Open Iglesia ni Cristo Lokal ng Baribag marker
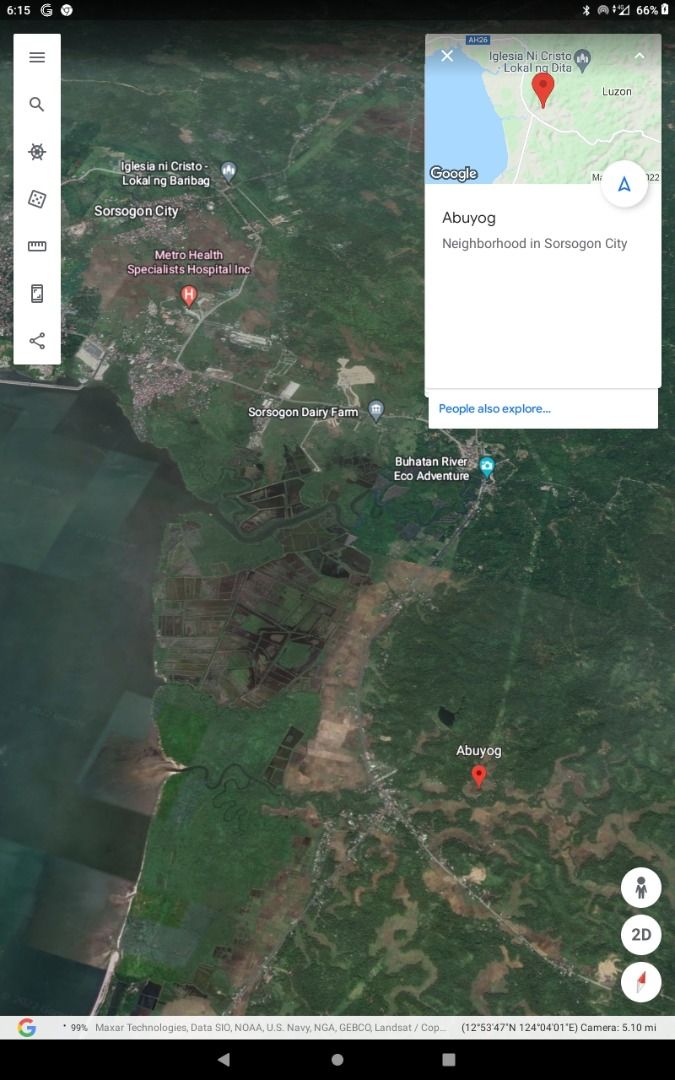 [229, 169]
